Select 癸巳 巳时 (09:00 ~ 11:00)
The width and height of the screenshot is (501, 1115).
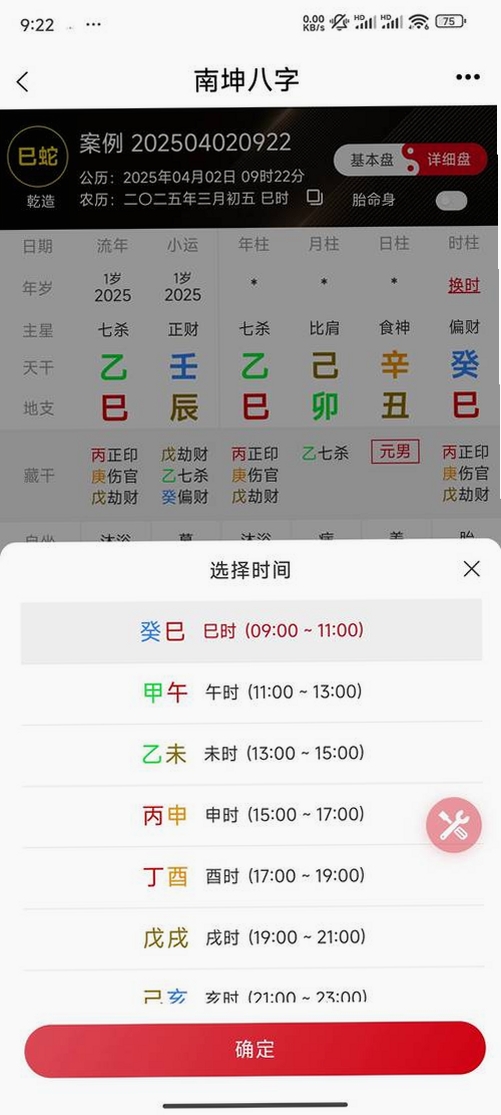pyautogui.click(x=252, y=631)
